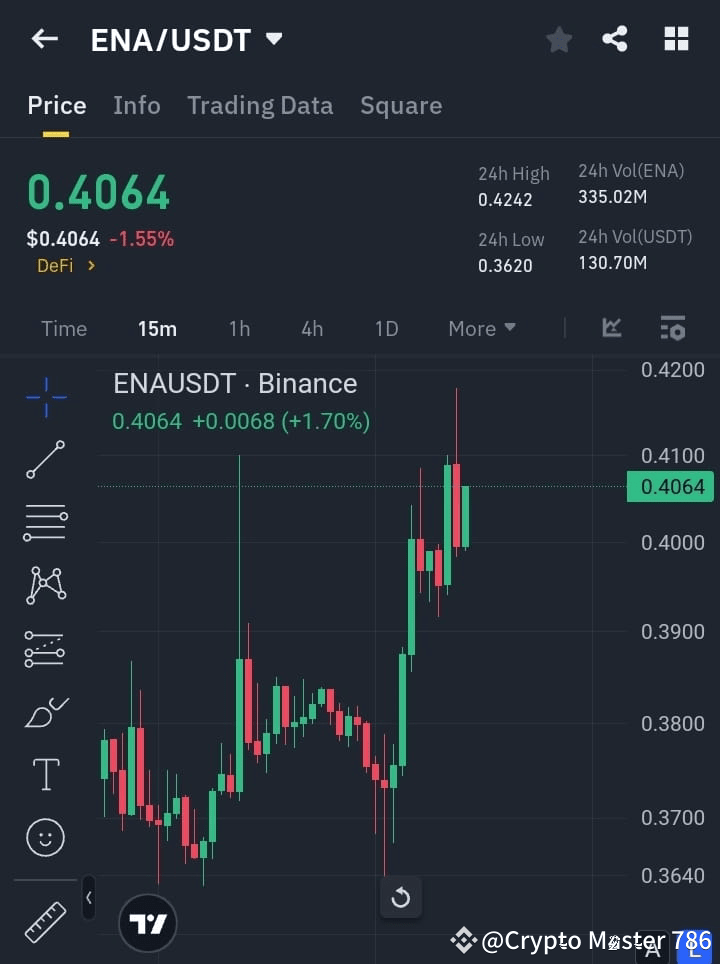
Task: Refresh the chart view
Action: point(401,898)
